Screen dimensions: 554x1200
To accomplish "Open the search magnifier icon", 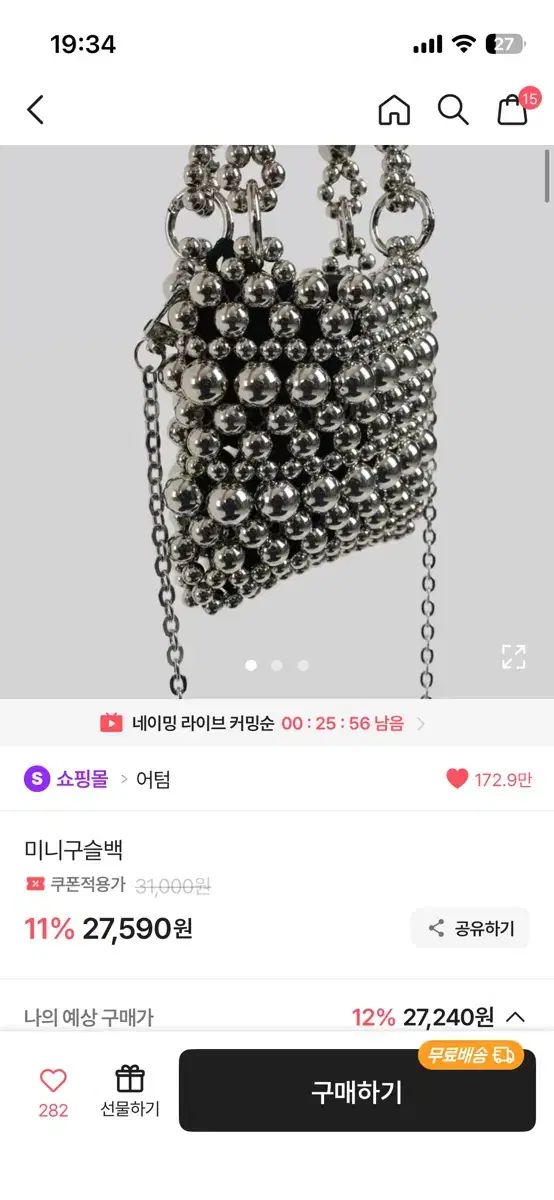I will (453, 110).
